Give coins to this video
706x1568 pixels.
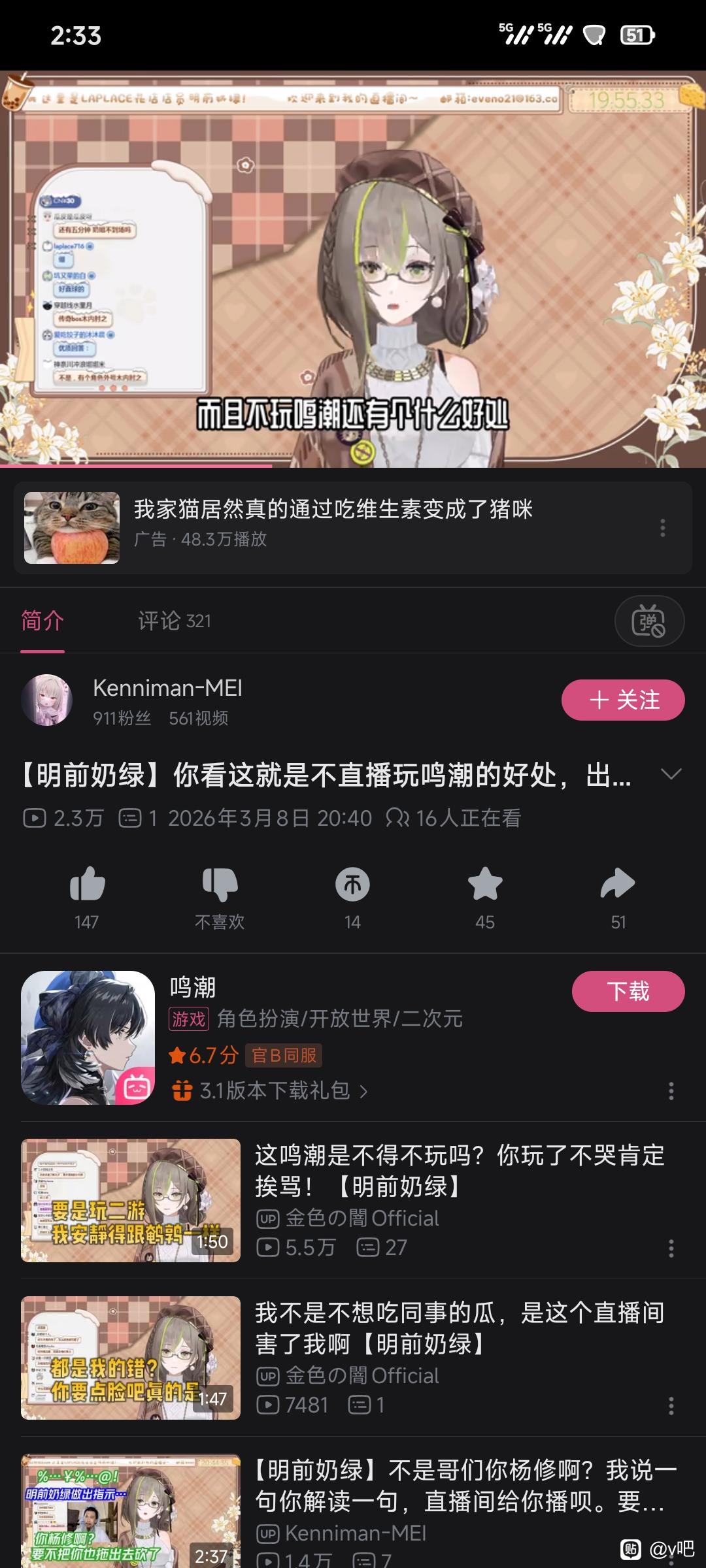352,885
